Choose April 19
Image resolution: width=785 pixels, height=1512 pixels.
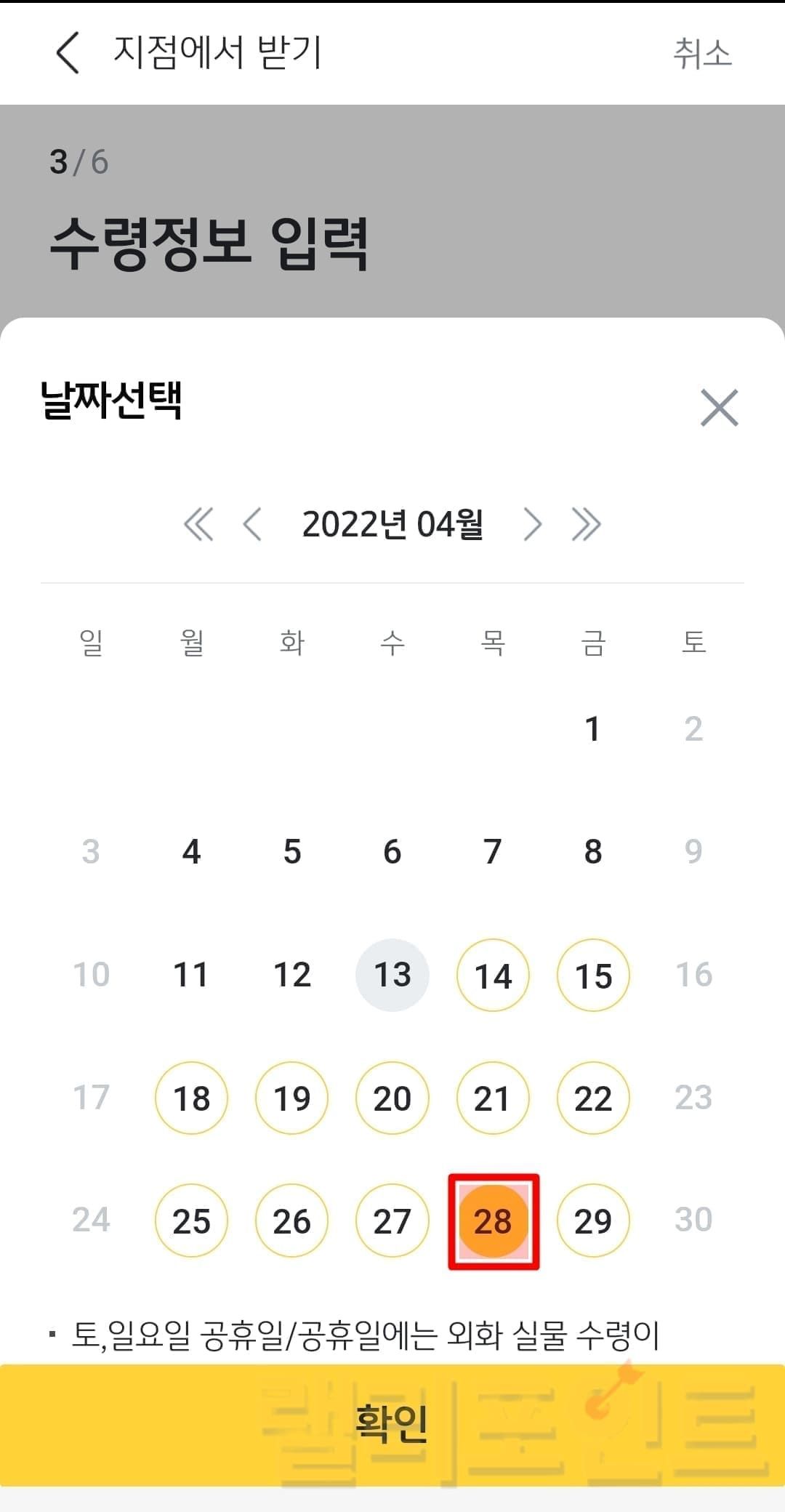pos(291,1098)
